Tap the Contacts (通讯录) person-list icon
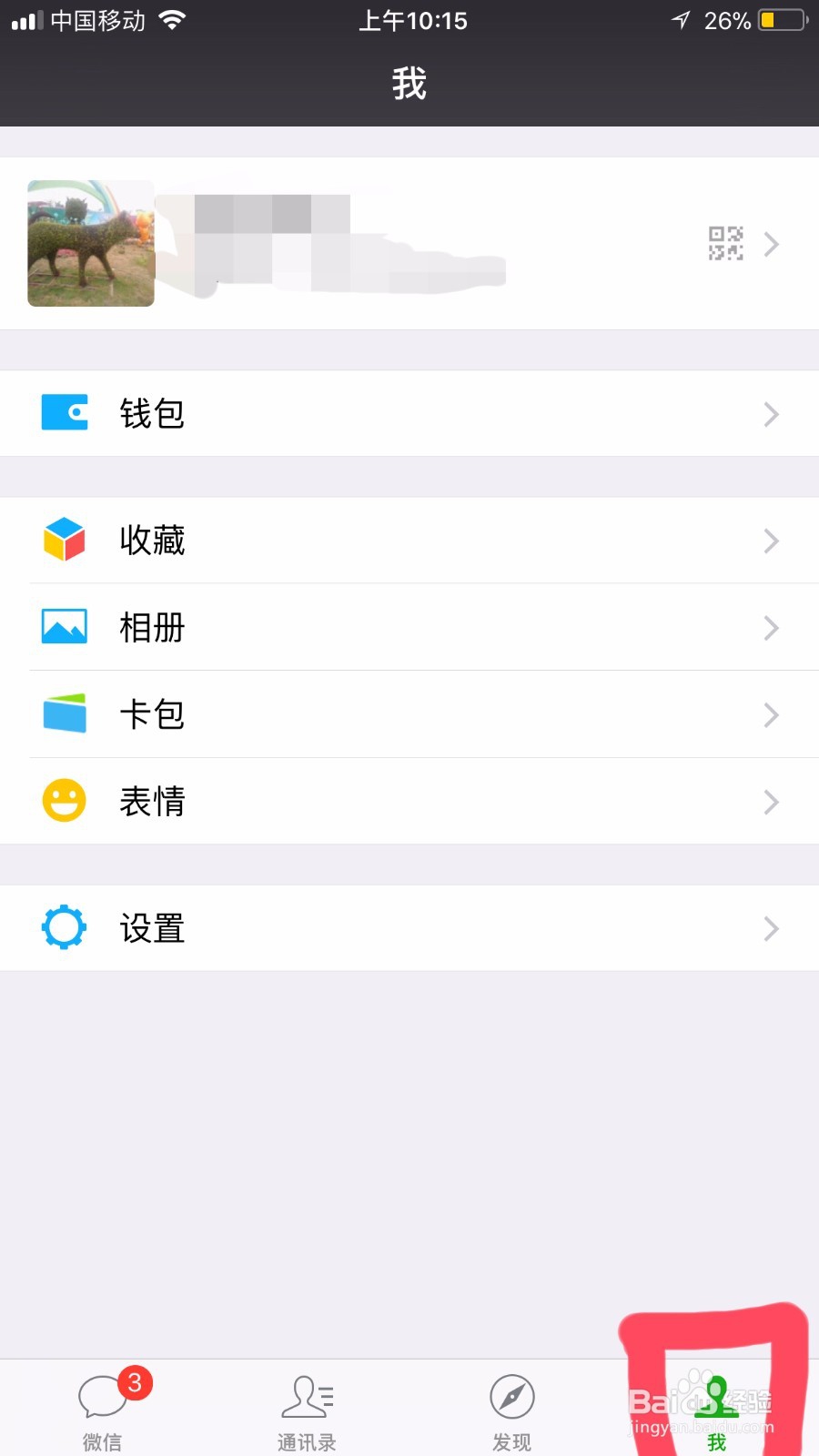Screen dimensions: 819x1456 (306, 1394)
